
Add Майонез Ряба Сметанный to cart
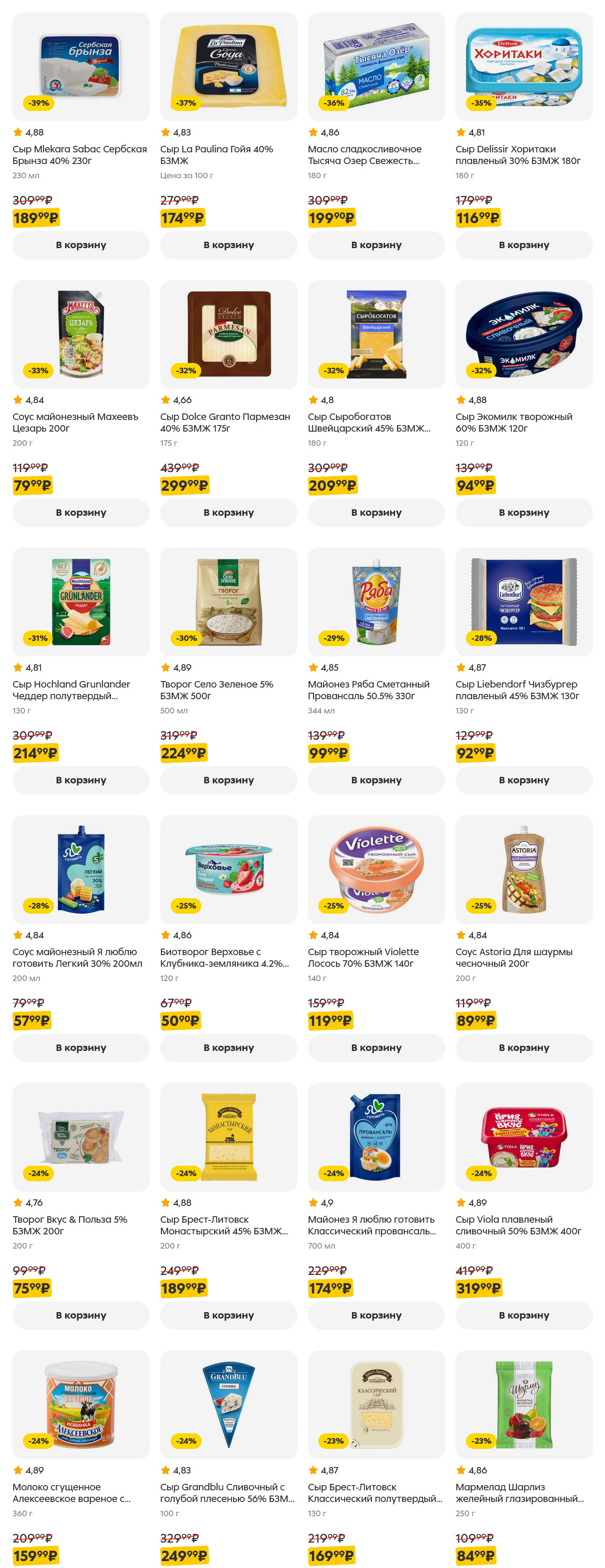(x=376, y=780)
